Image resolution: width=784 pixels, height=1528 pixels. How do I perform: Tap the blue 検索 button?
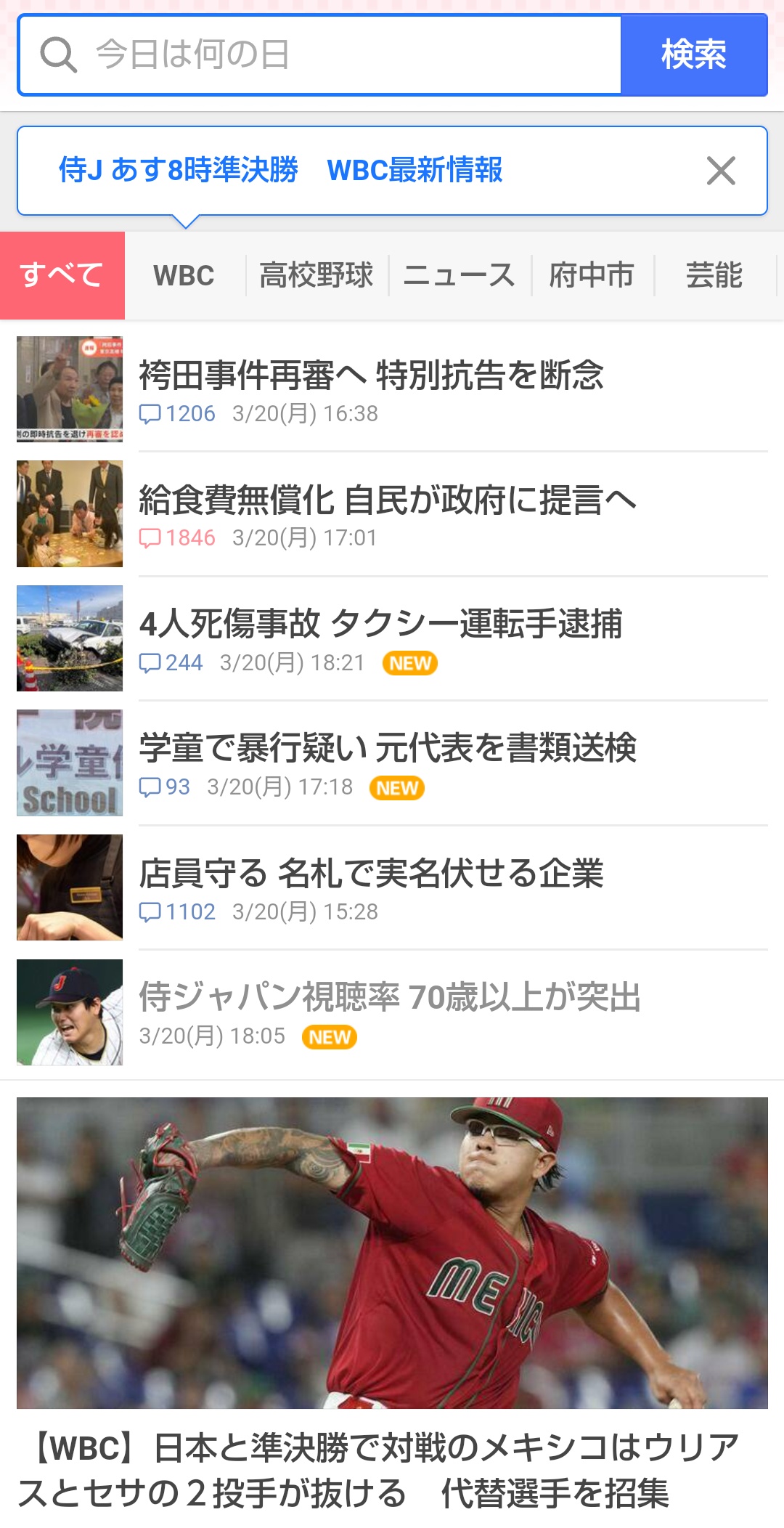[x=694, y=54]
